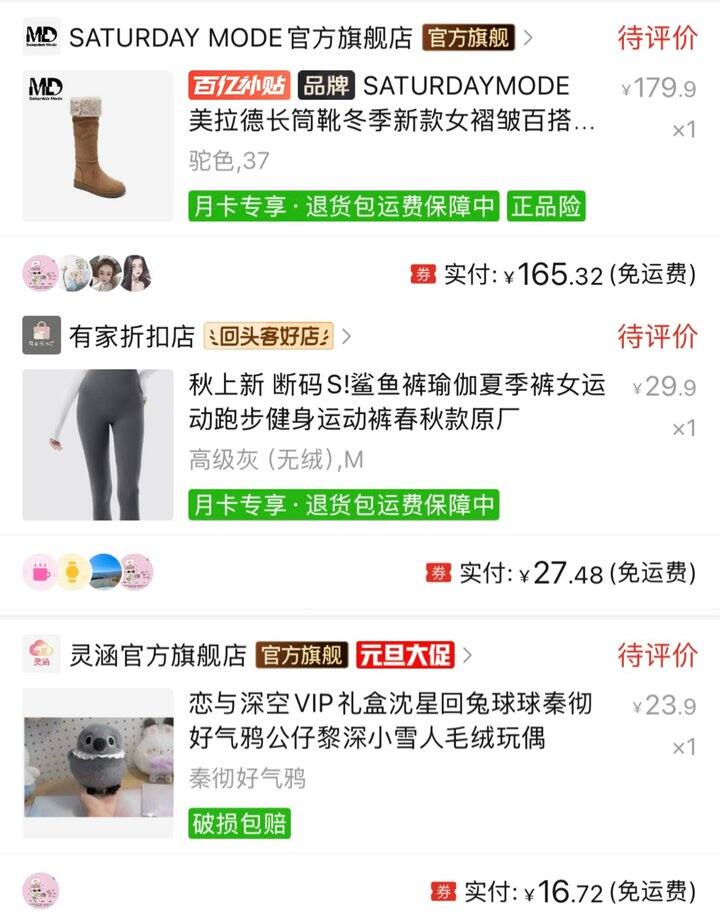720x923 pixels.
Task: View buyer avatars under the leggings order
Action: coord(88,572)
